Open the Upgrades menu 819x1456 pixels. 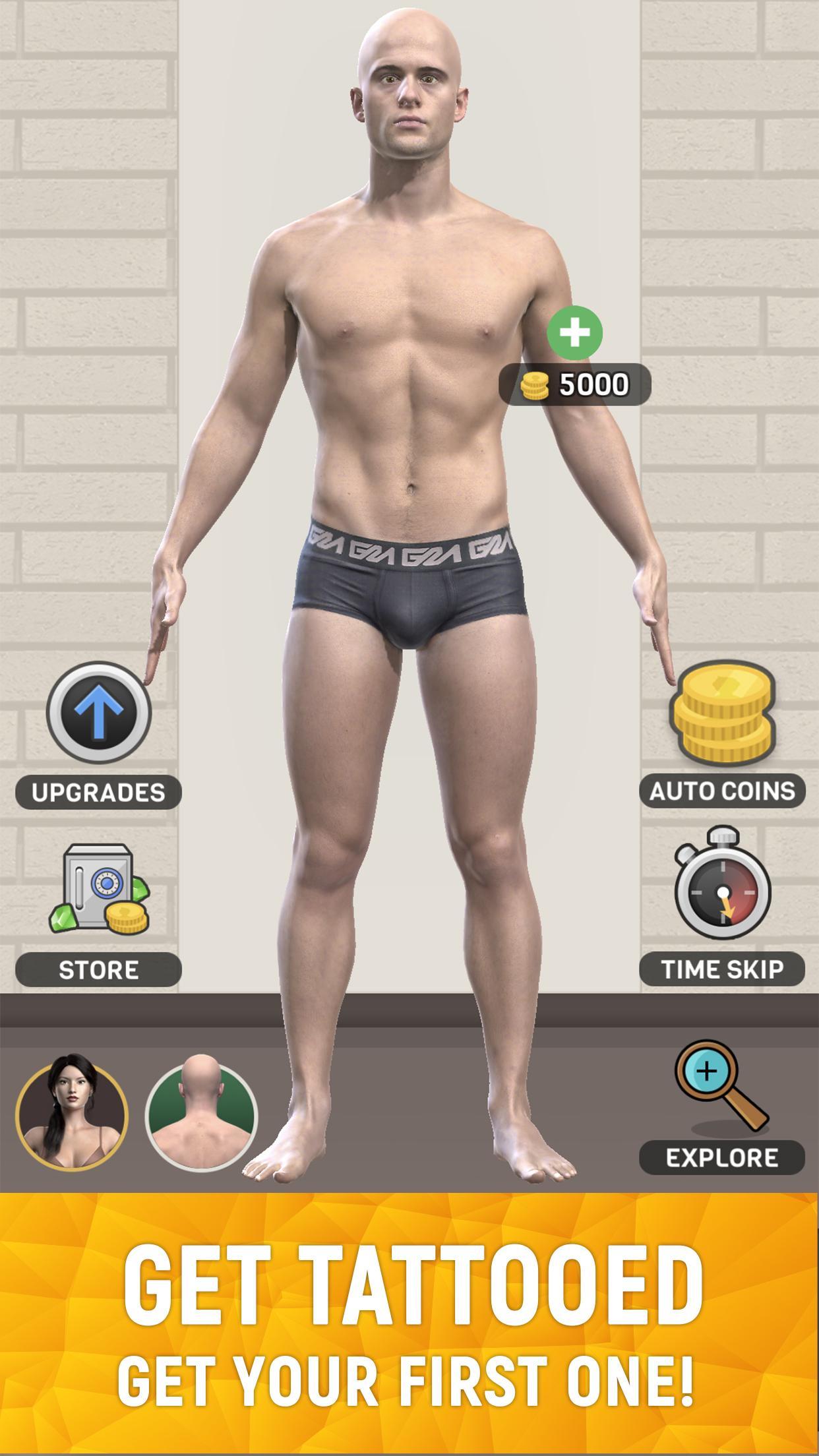click(99, 712)
